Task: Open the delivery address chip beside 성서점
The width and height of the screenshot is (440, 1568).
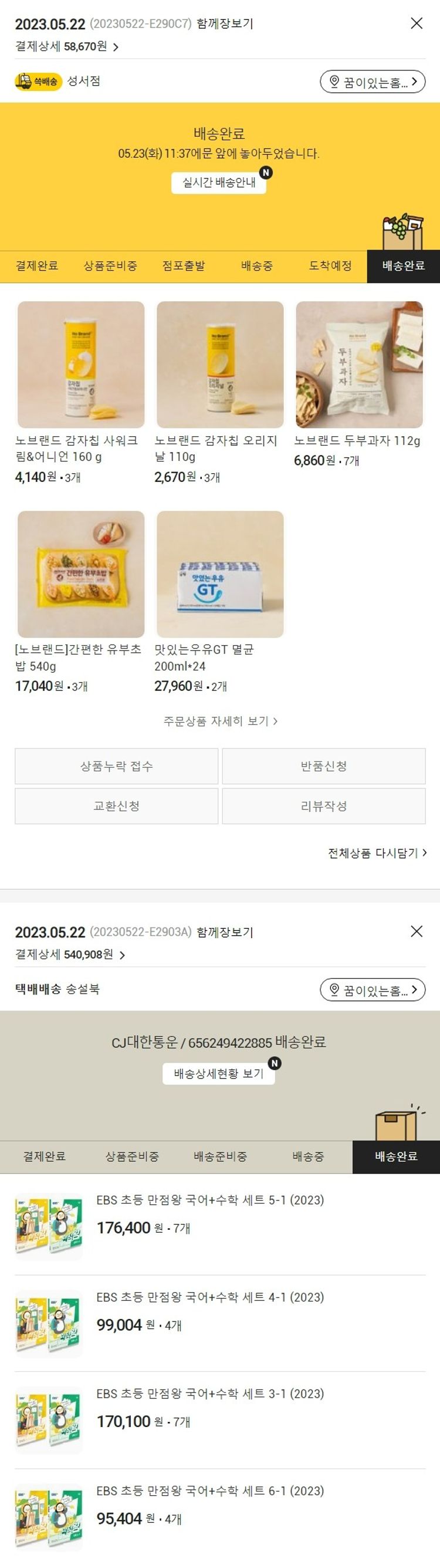Action: (373, 82)
